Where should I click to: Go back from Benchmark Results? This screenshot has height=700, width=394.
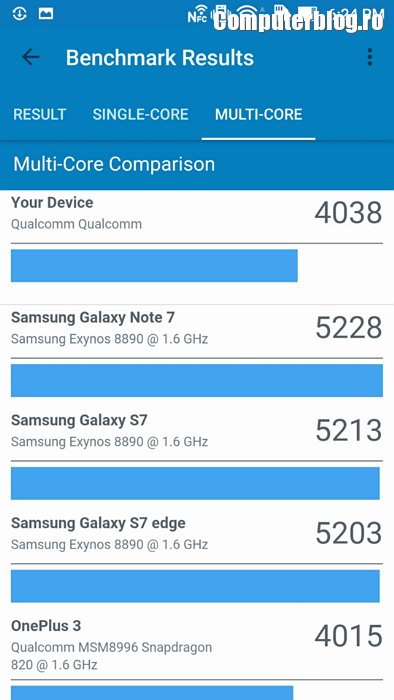coord(30,57)
